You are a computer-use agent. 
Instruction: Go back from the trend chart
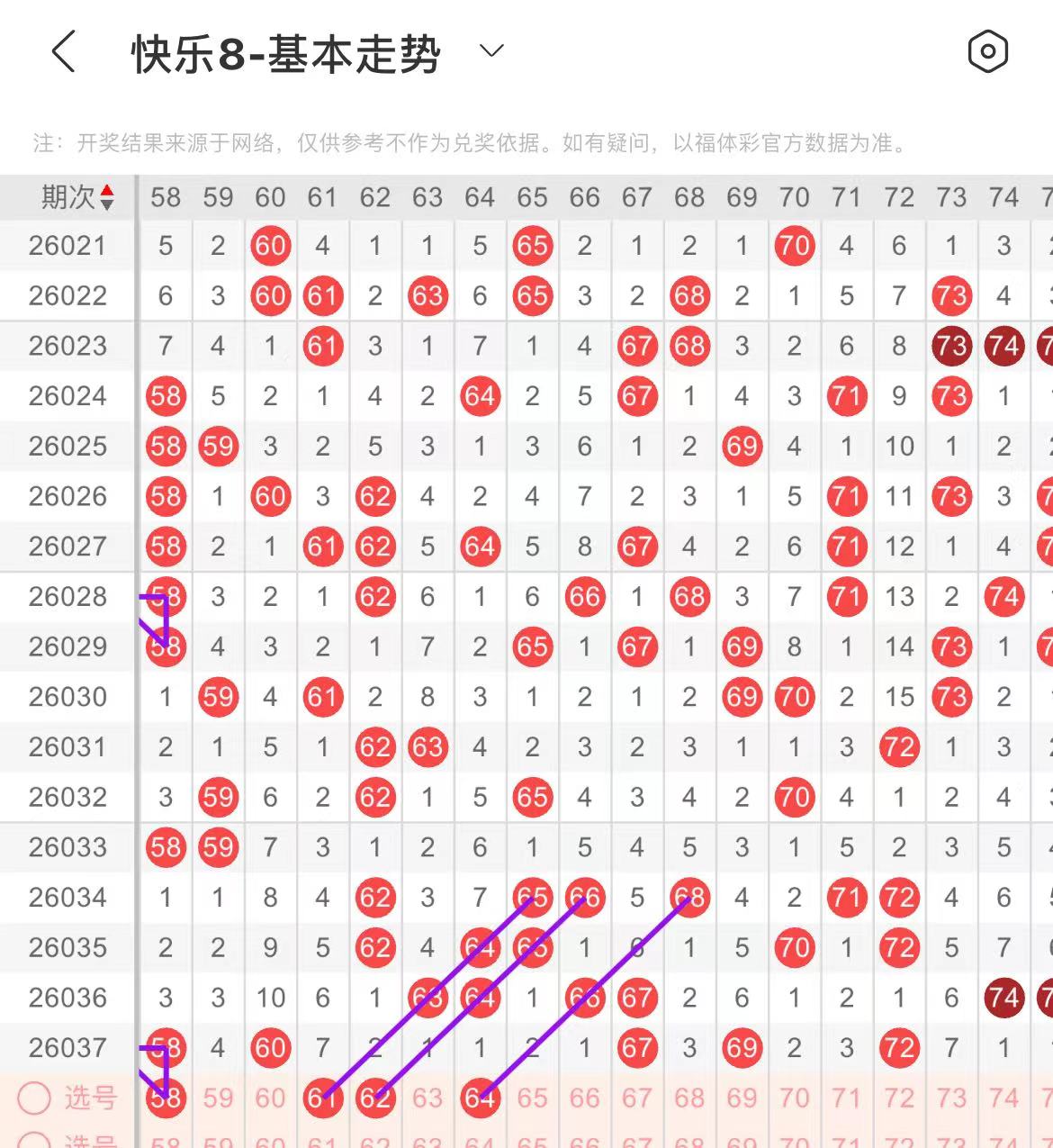[x=63, y=51]
